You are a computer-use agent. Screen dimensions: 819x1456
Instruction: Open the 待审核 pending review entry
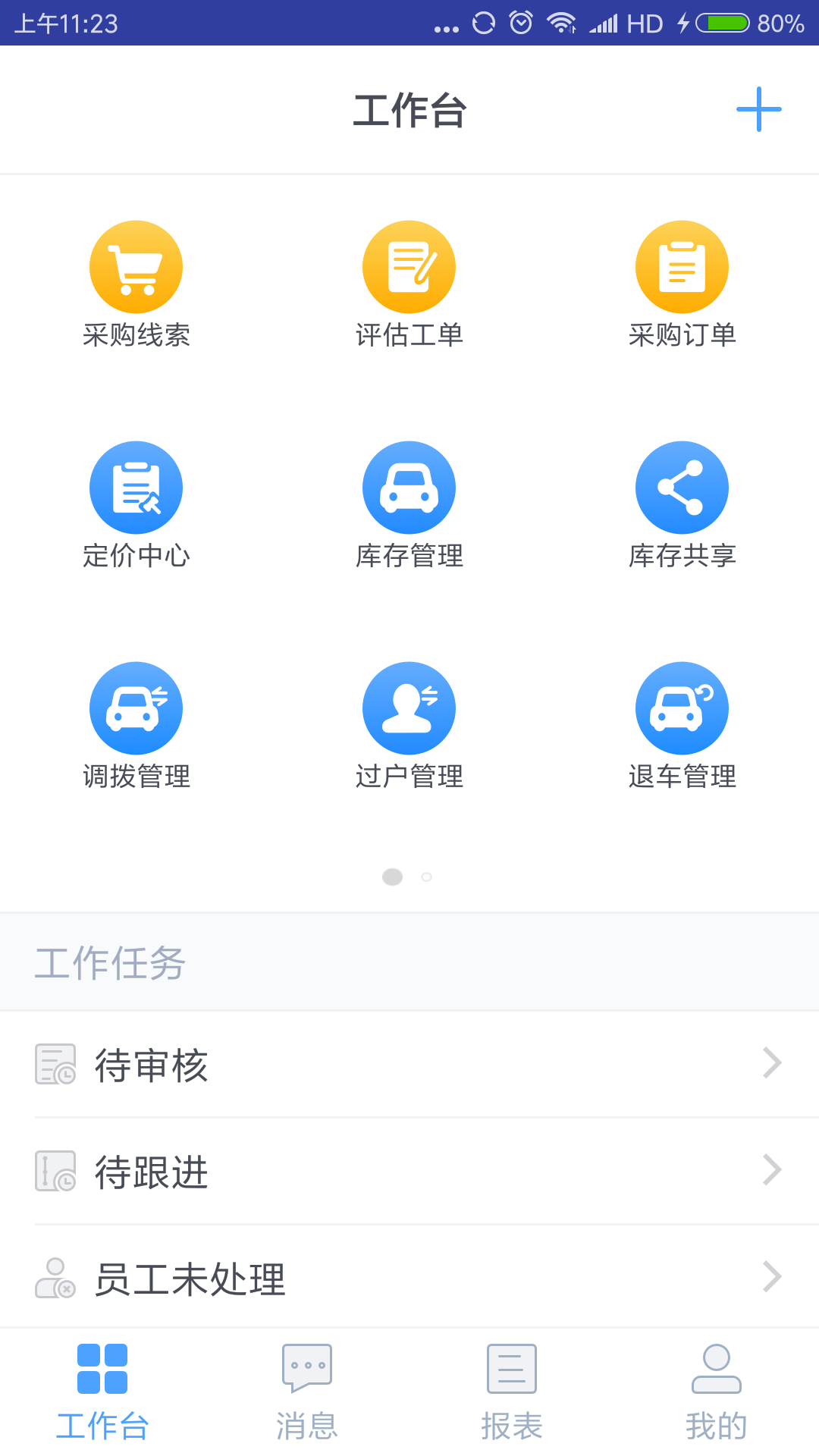pyautogui.click(x=152, y=1065)
